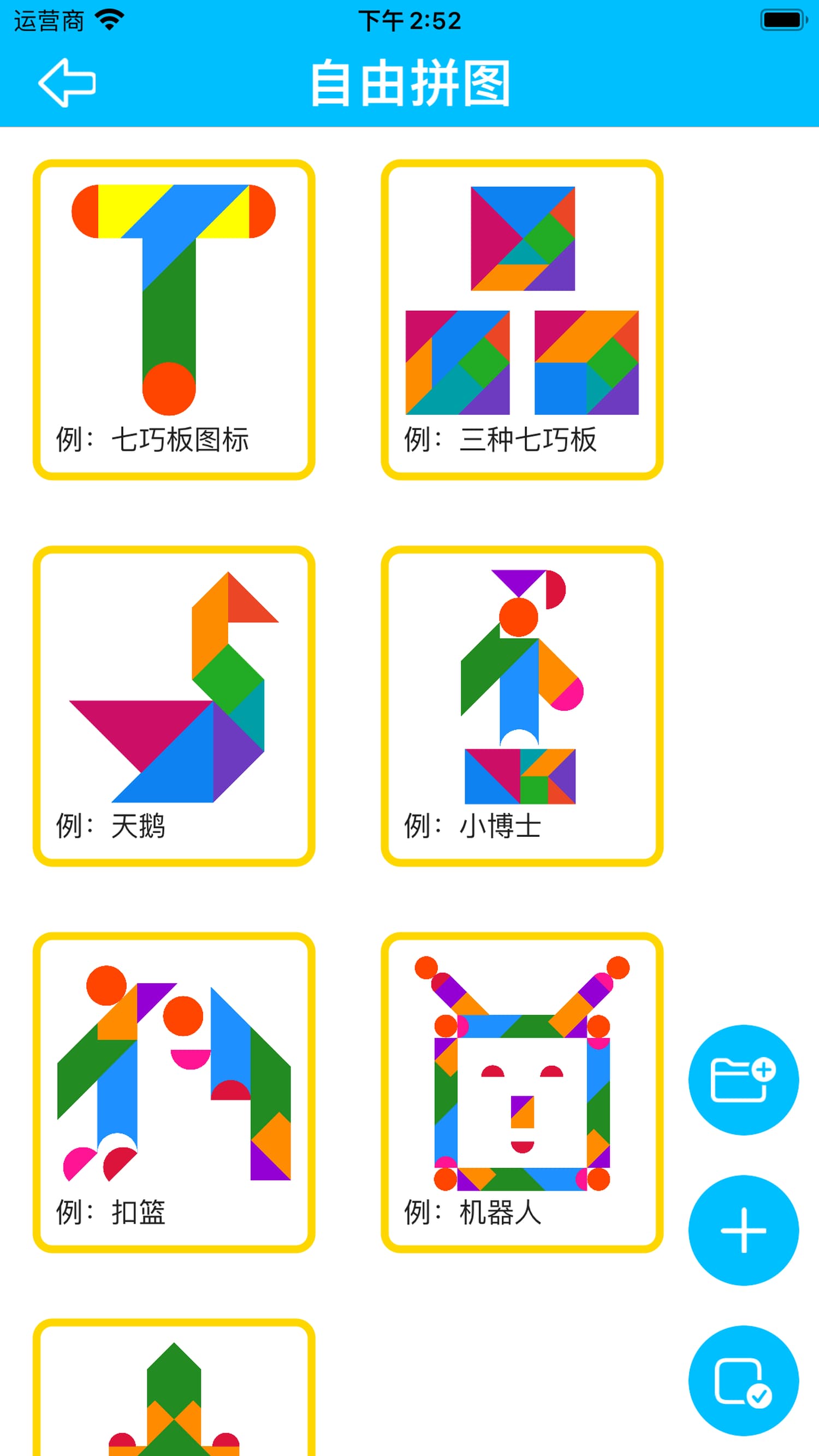Screen dimensions: 819x1456
Task: Tap the multi-select checkmark button
Action: coord(743,1380)
